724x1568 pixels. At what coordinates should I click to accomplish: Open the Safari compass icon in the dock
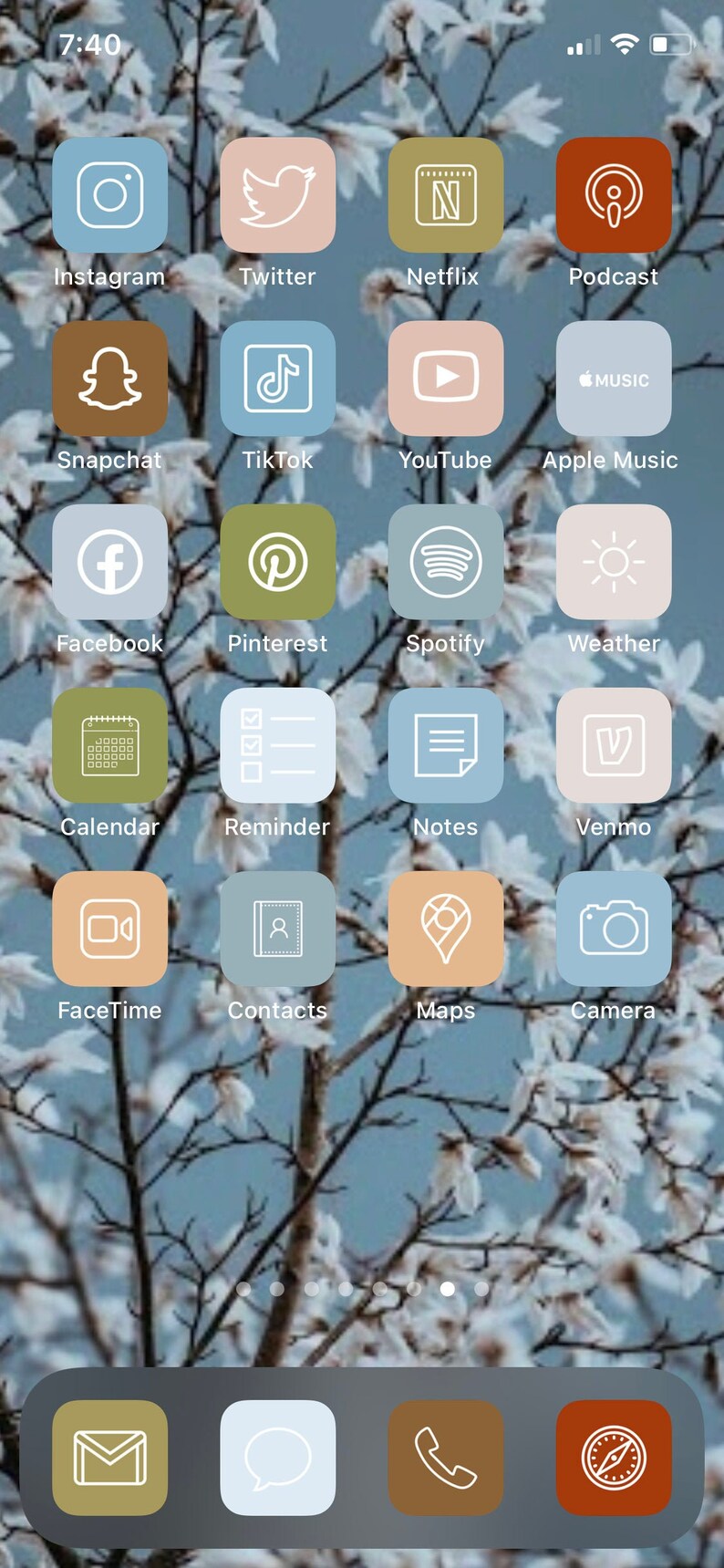[614, 1458]
